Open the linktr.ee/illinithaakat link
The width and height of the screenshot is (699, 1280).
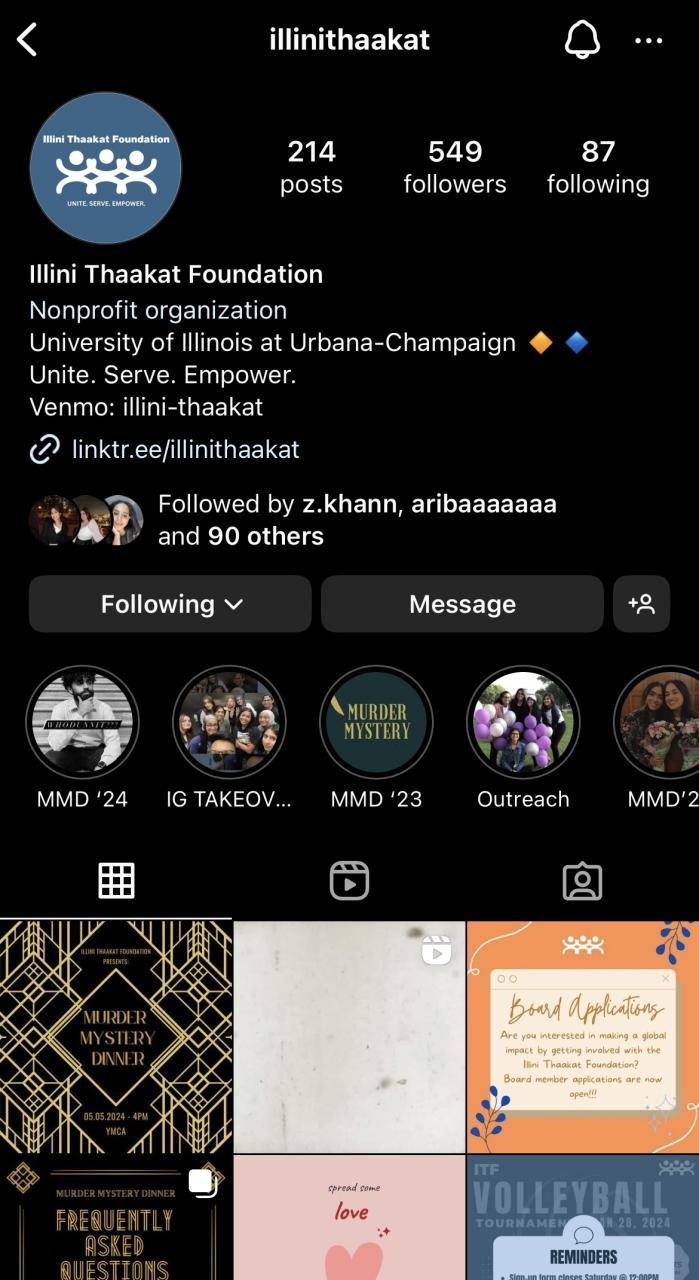click(x=185, y=449)
